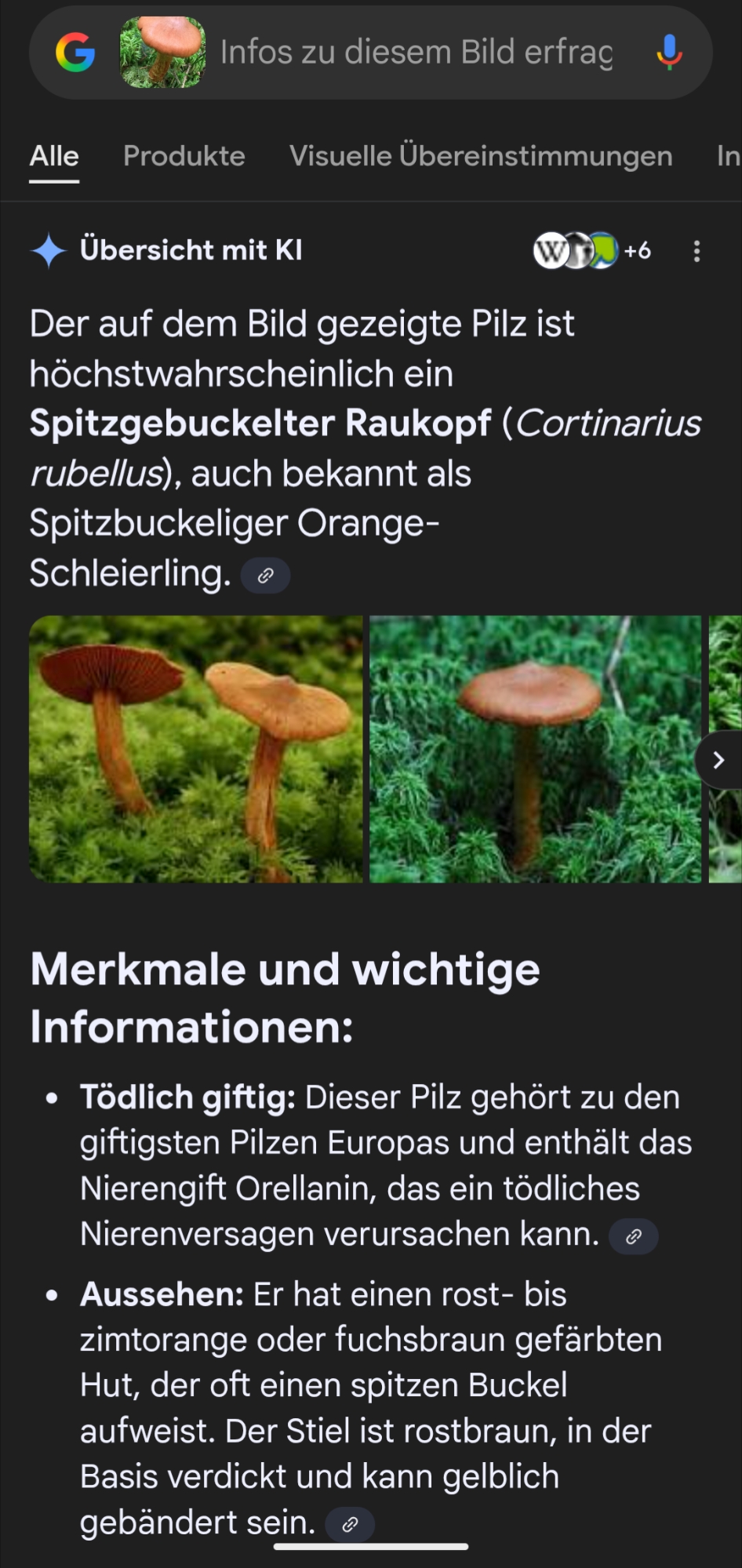
Task: Select the Alle tab
Action: click(x=54, y=156)
